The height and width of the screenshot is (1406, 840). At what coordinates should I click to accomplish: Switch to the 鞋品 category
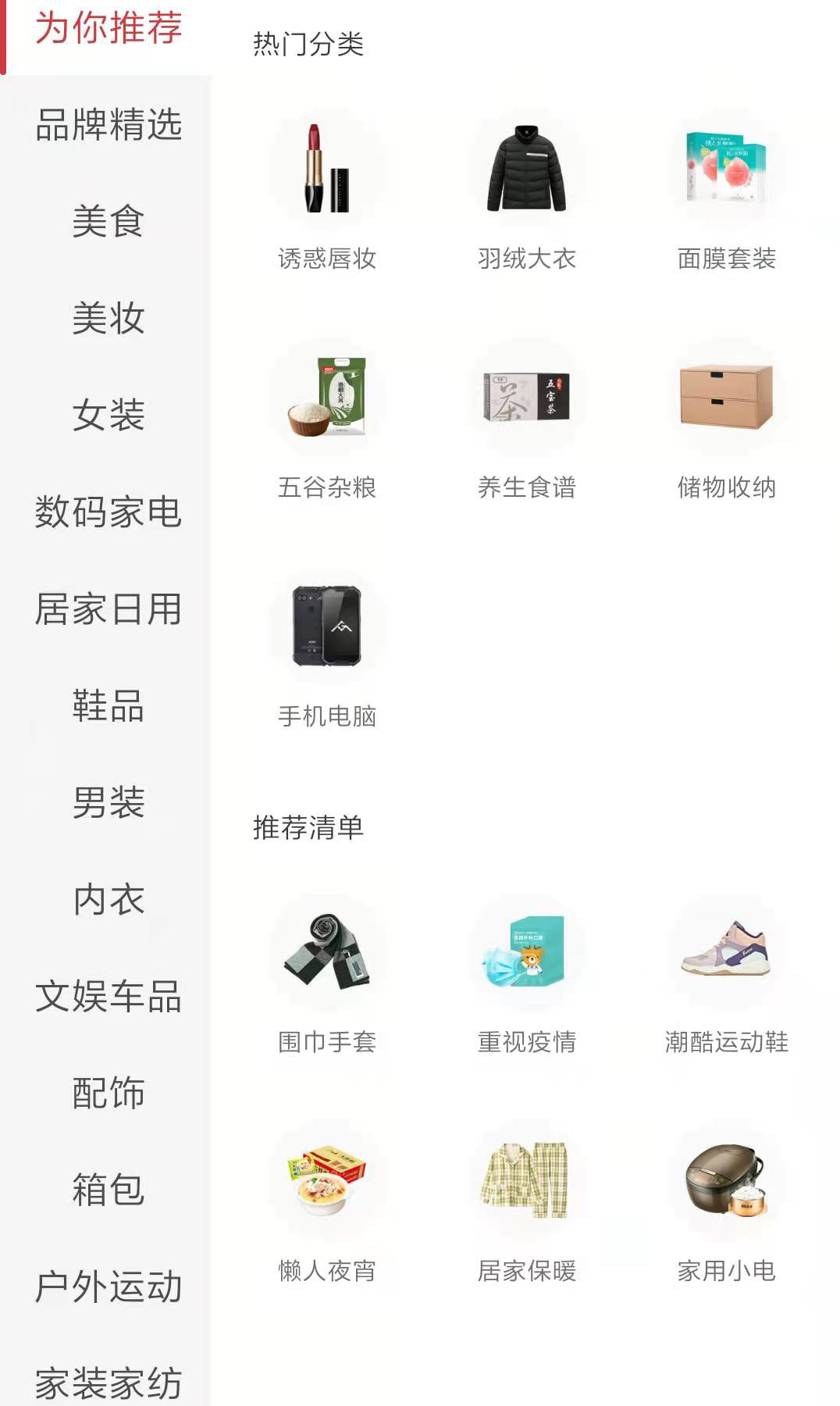[x=108, y=706]
